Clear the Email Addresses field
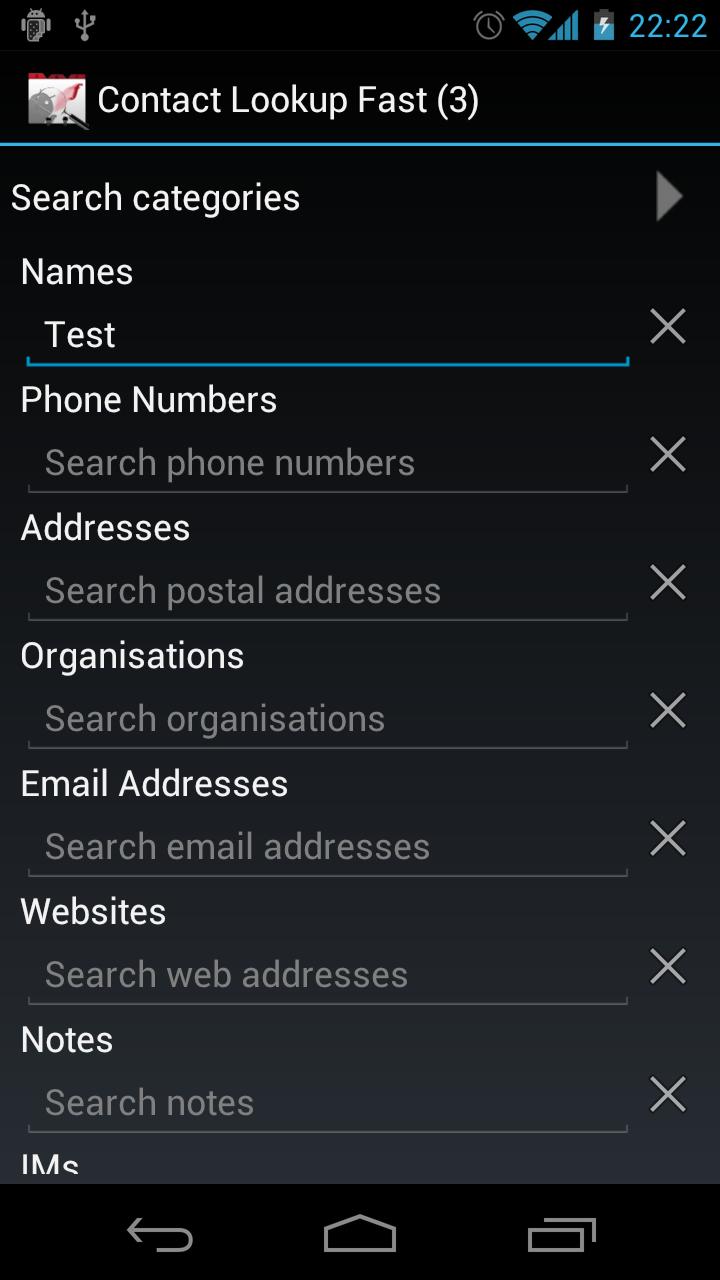 click(x=668, y=839)
